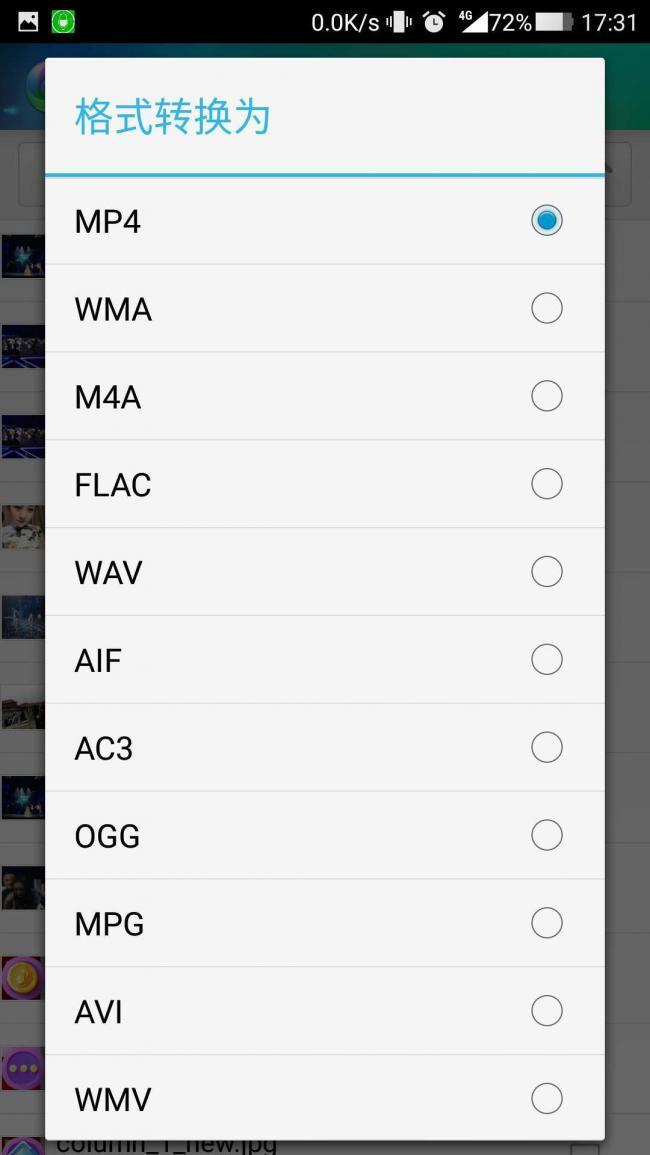Pick the OGG format option
The width and height of the screenshot is (650, 1155).
point(546,836)
